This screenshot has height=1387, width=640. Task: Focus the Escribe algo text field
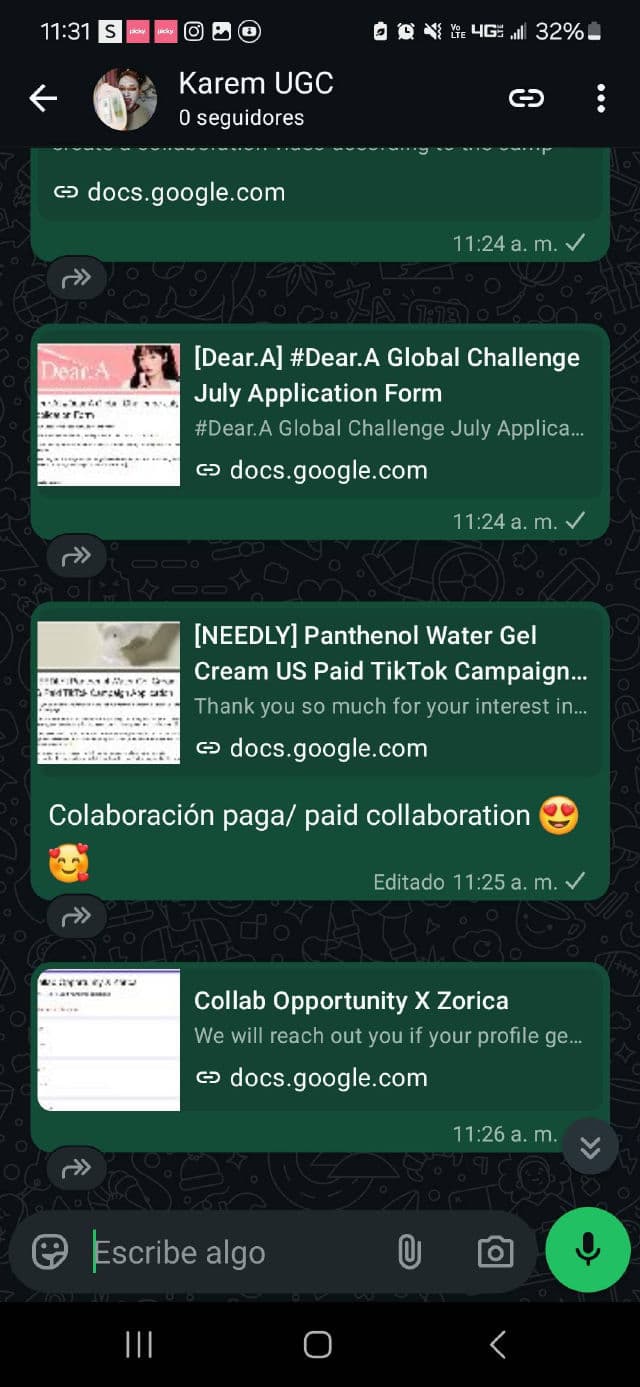tap(230, 1252)
